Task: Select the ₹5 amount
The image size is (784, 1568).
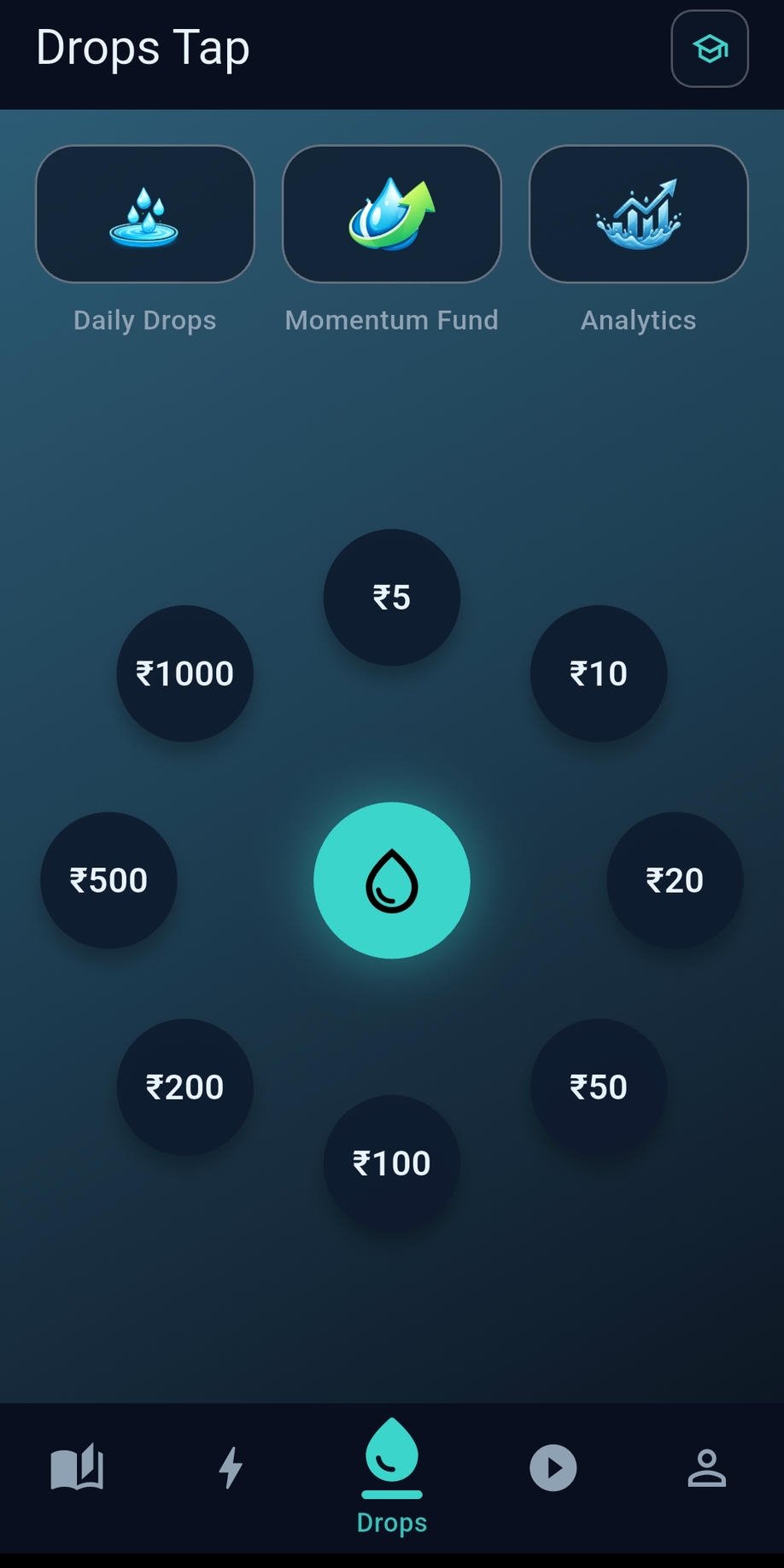Action: click(x=391, y=597)
